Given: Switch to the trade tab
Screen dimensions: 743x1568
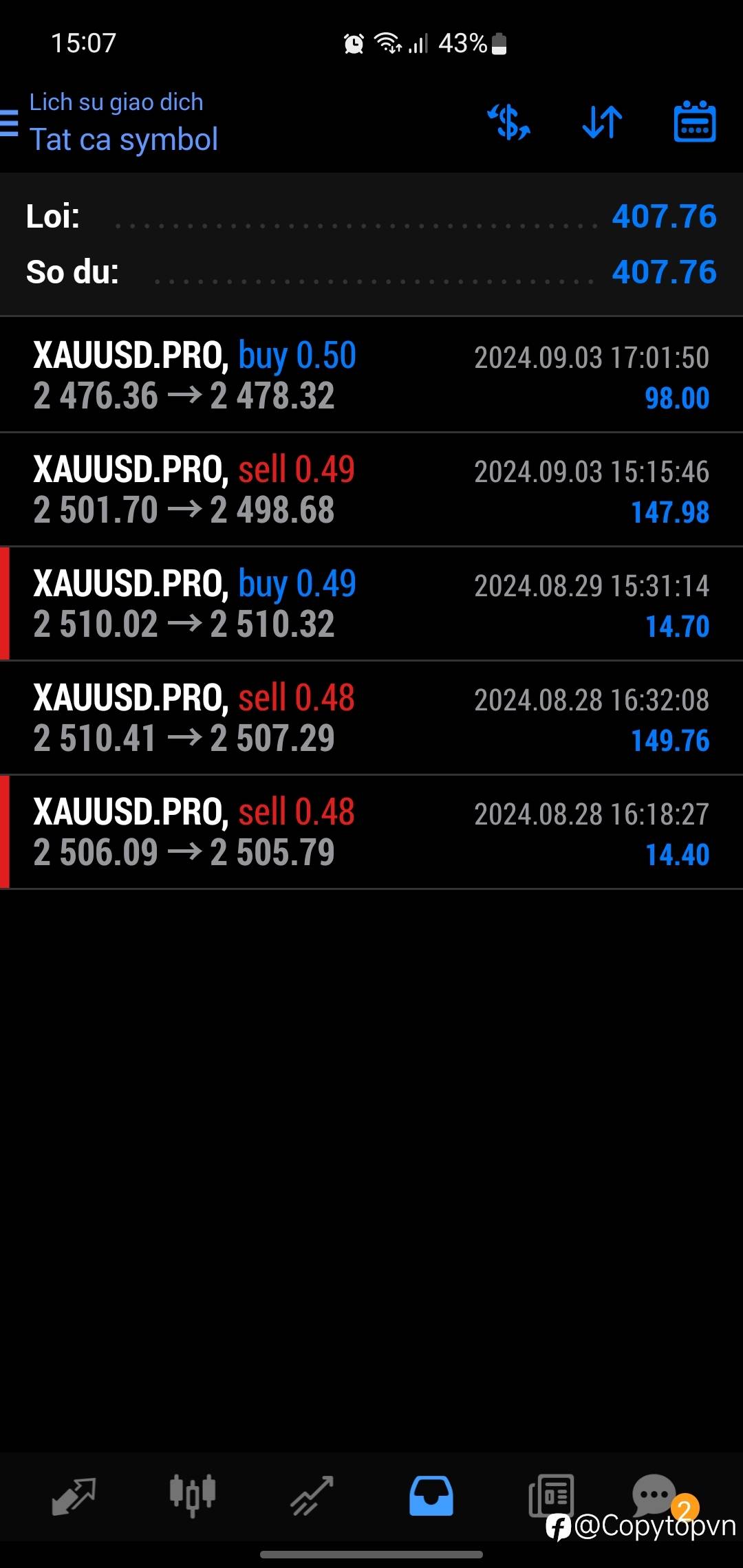Looking at the screenshot, I should click(x=312, y=1495).
